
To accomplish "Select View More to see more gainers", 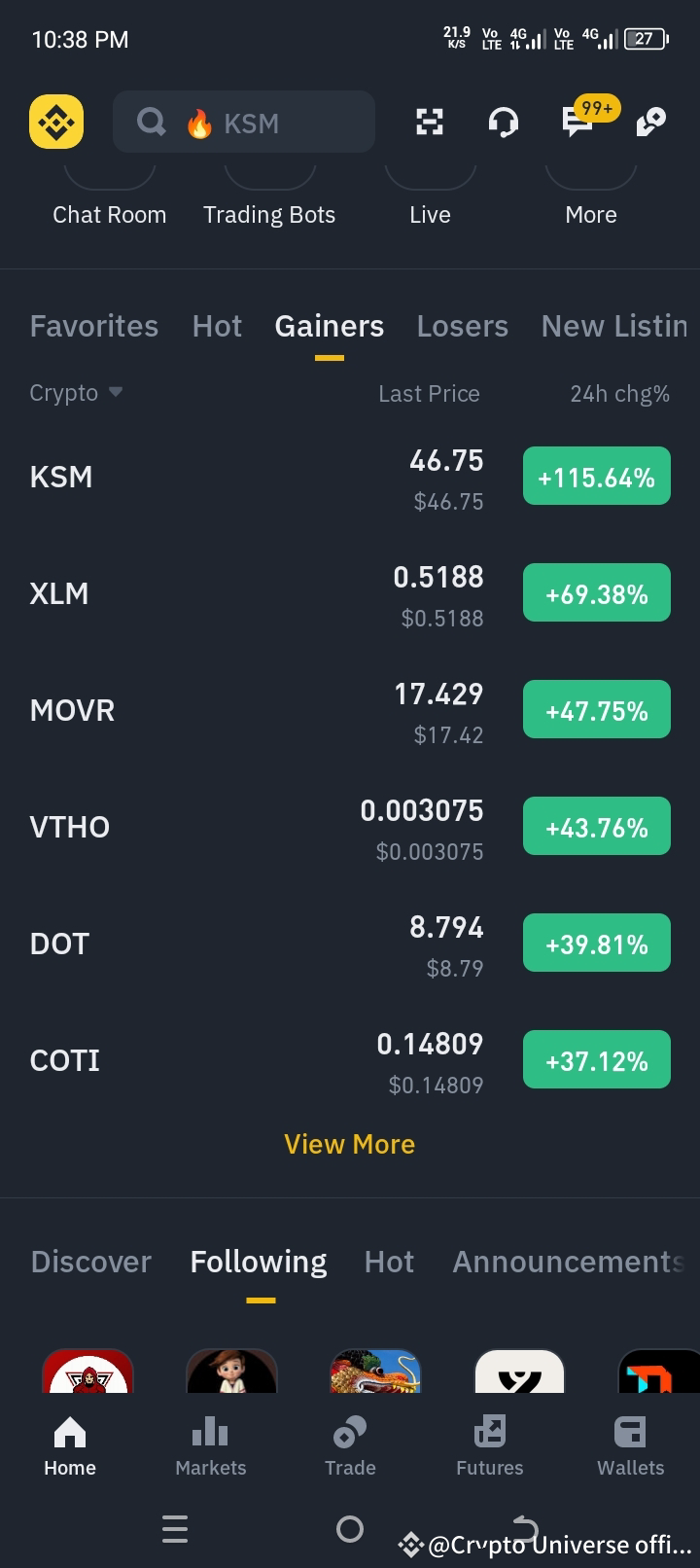I will coord(349,1144).
